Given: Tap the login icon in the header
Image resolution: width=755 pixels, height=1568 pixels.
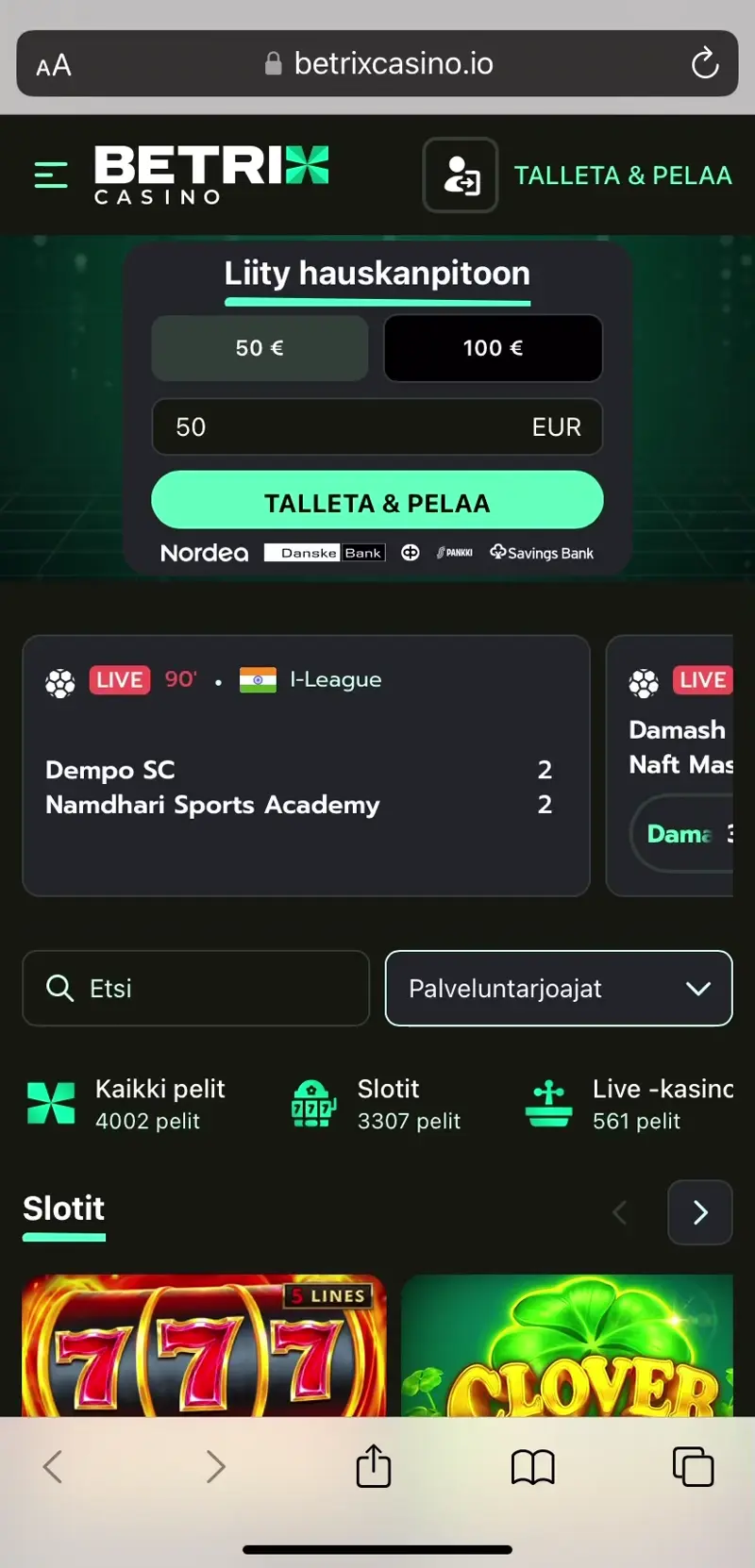Looking at the screenshot, I should 461,175.
